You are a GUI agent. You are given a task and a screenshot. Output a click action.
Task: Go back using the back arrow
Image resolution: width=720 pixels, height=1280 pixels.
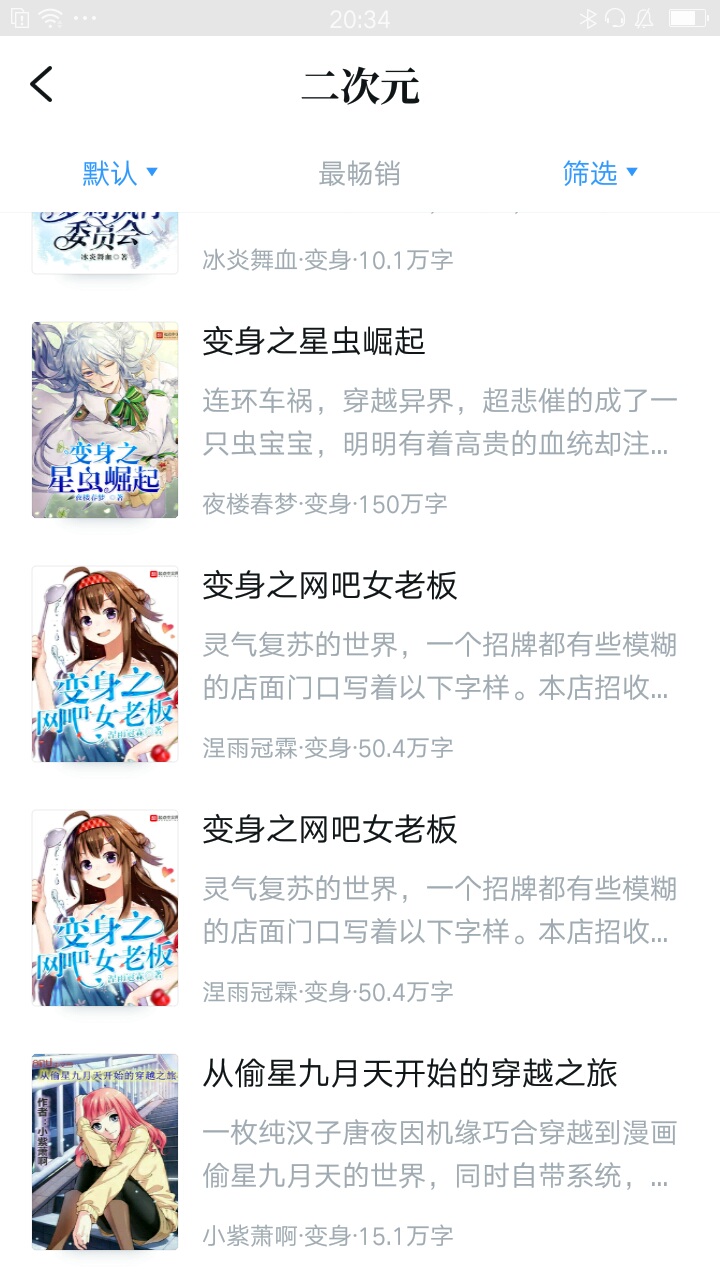(42, 85)
